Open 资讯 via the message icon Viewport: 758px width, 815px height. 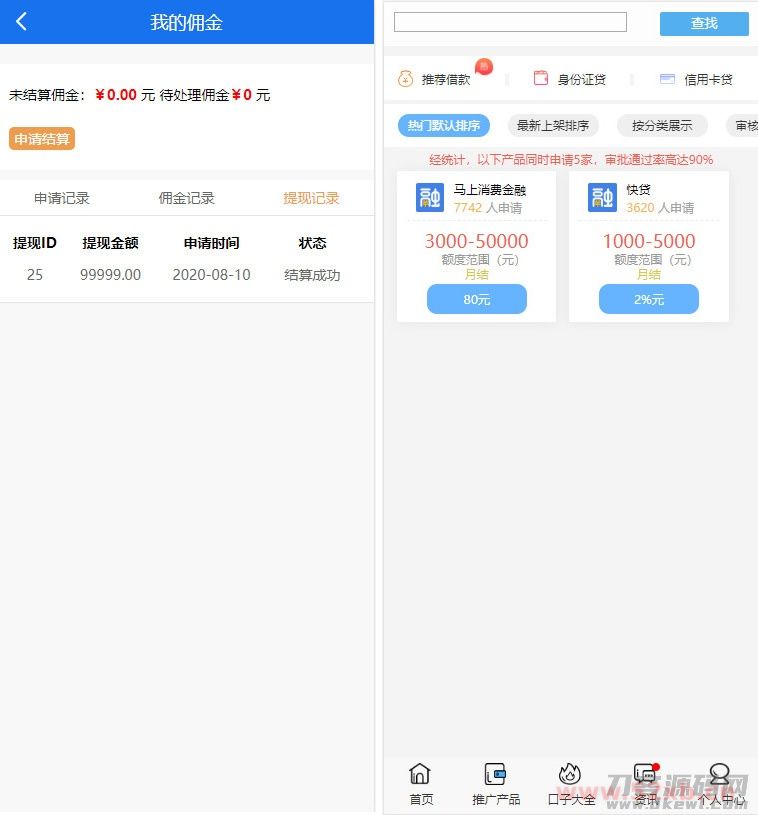point(645,775)
